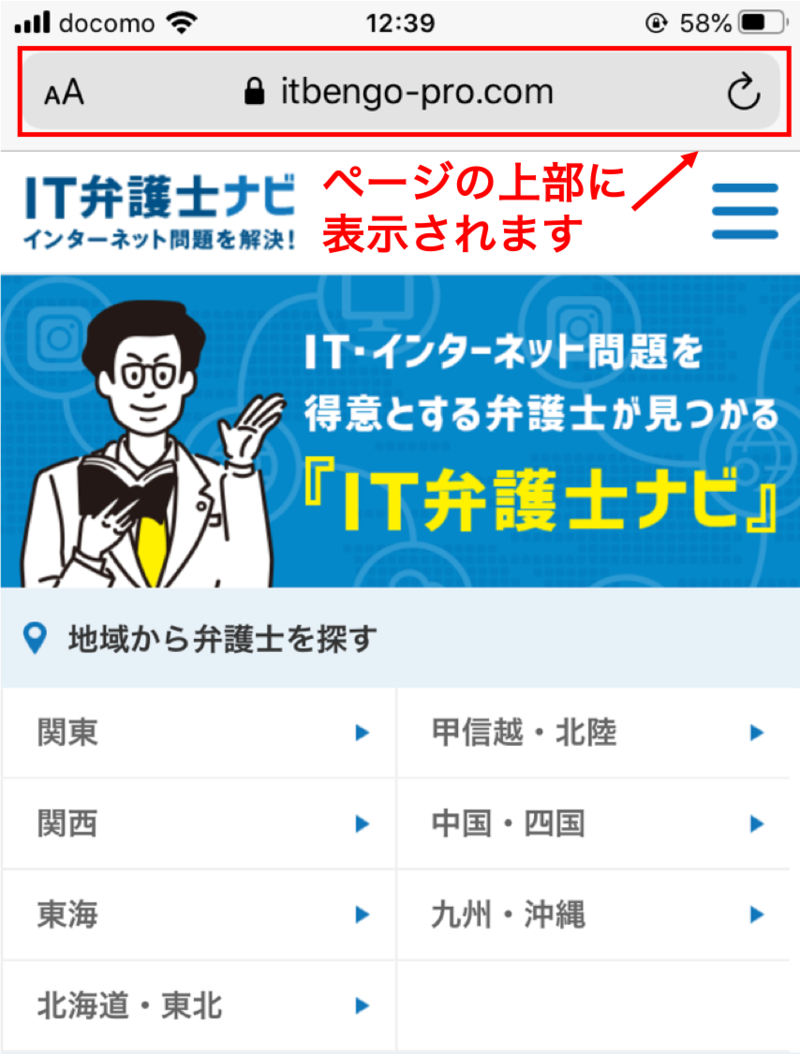Open the AA text size menu
The height and width of the screenshot is (1054, 800).
65,93
